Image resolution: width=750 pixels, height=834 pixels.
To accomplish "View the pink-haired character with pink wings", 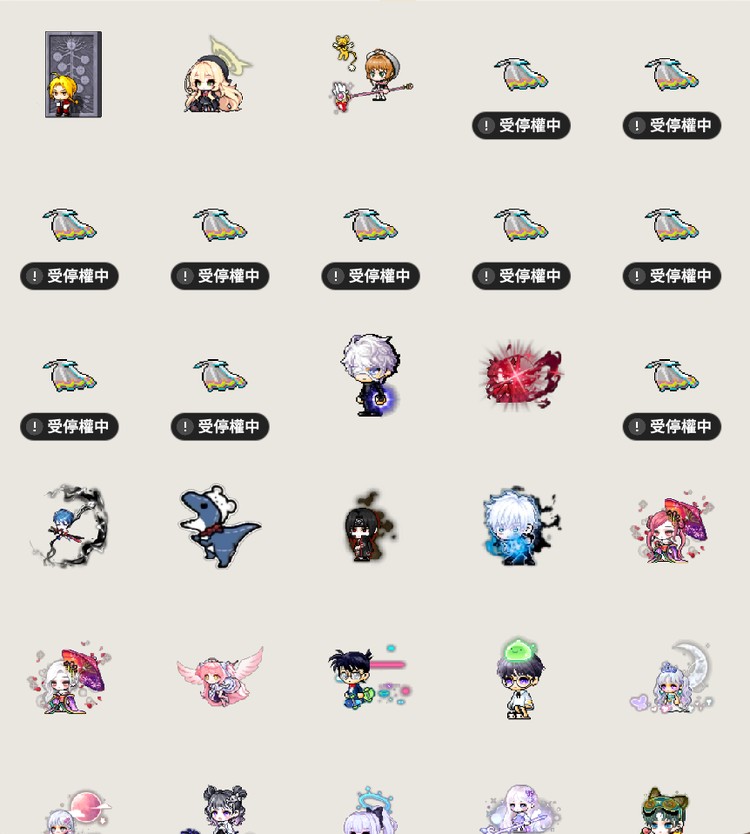I will pyautogui.click(x=221, y=676).
